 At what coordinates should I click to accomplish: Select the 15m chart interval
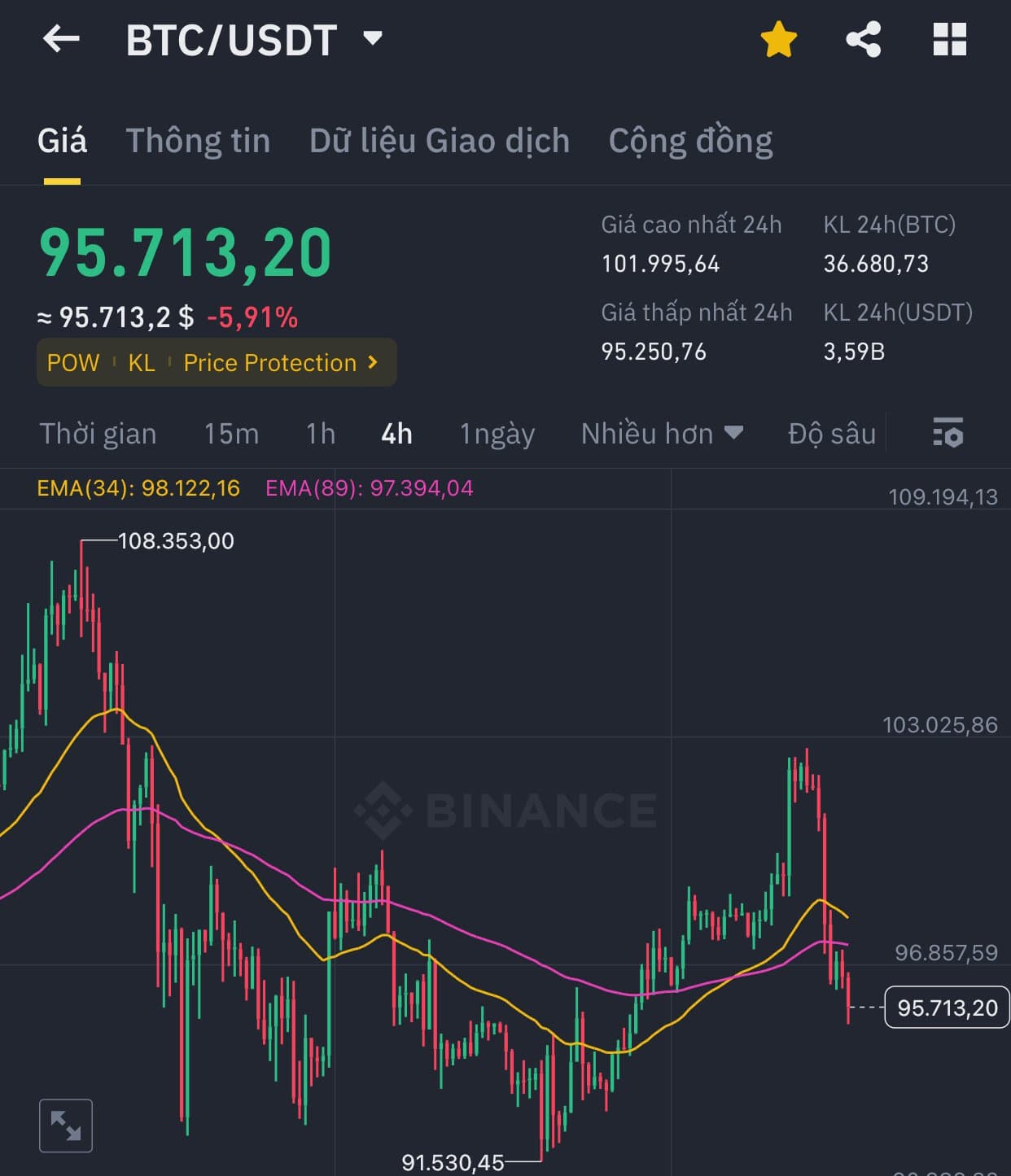[231, 434]
